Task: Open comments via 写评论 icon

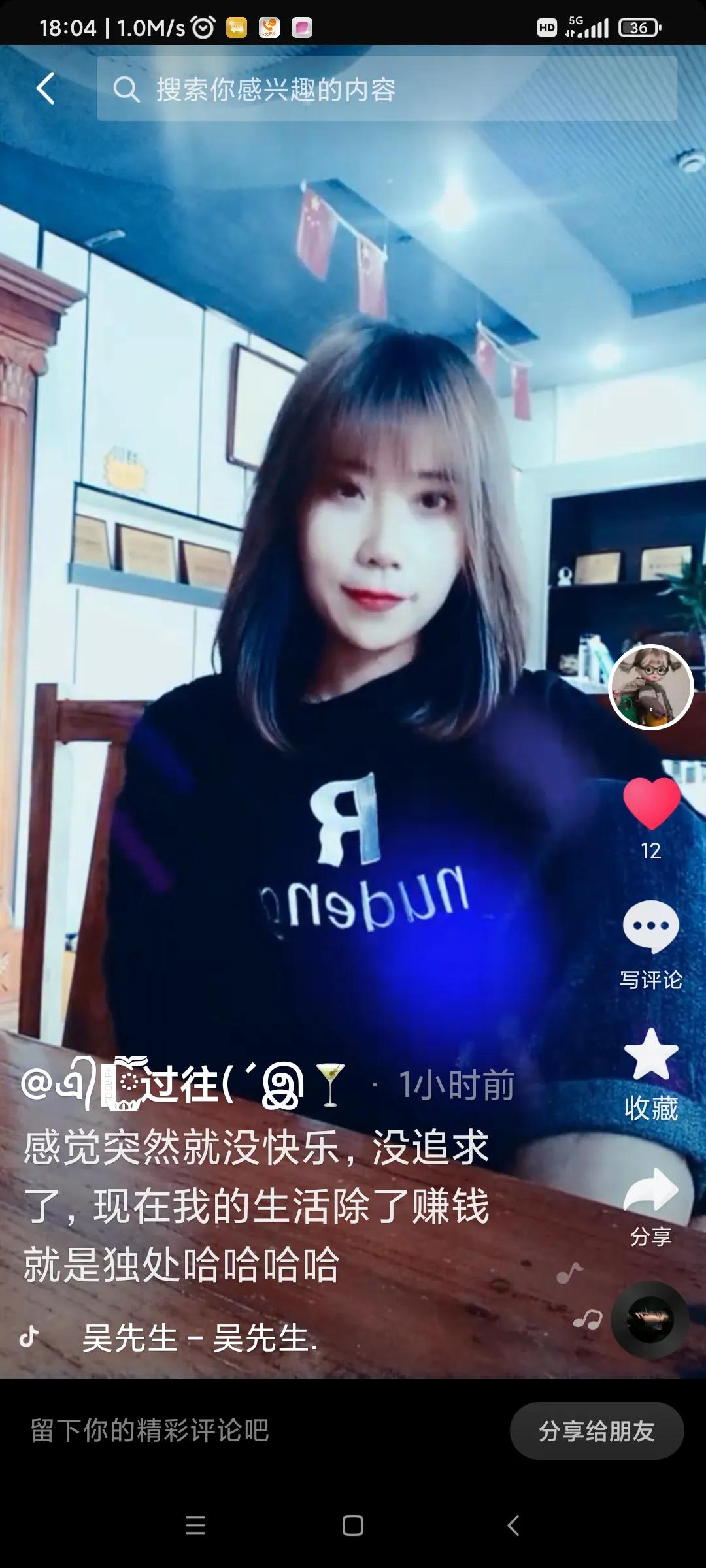Action: coord(650,928)
